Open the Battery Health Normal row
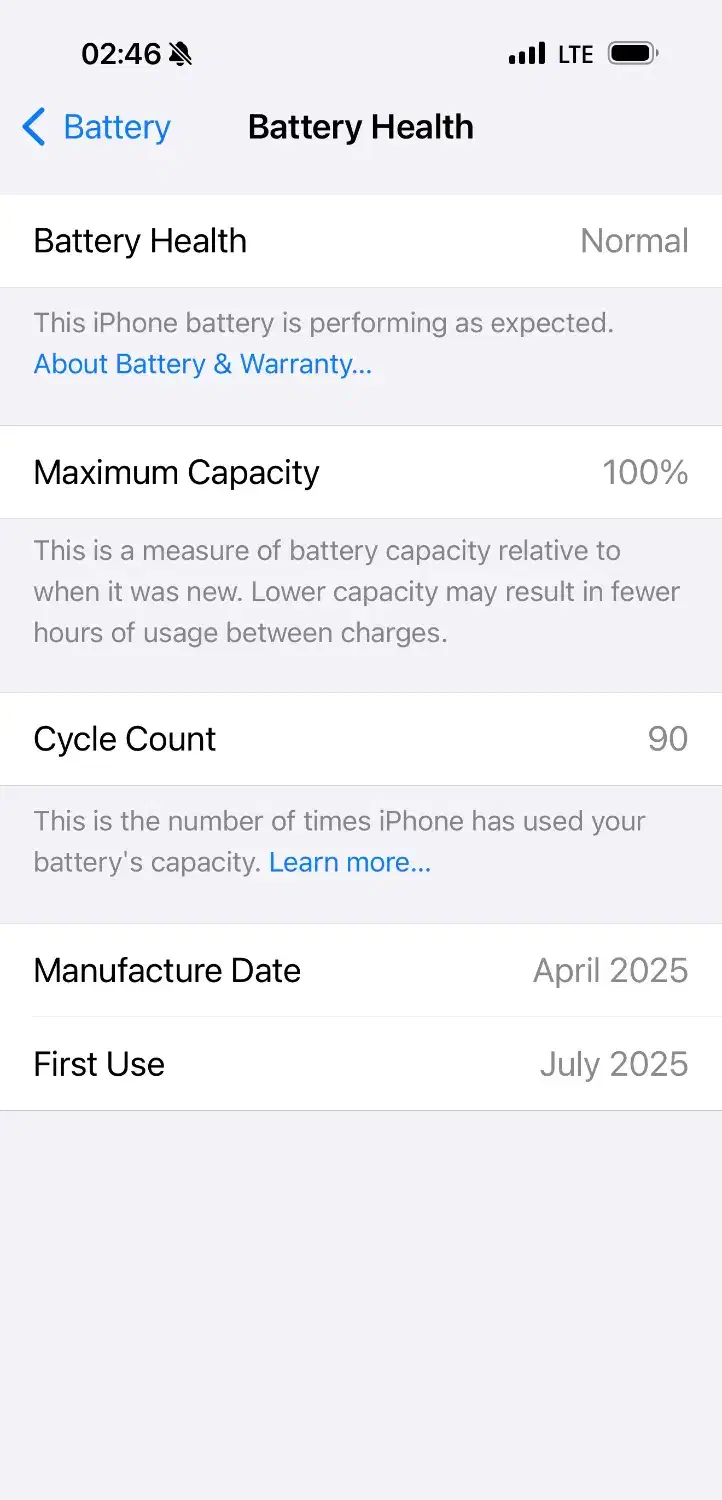Image resolution: width=722 pixels, height=1500 pixels. [x=360, y=240]
